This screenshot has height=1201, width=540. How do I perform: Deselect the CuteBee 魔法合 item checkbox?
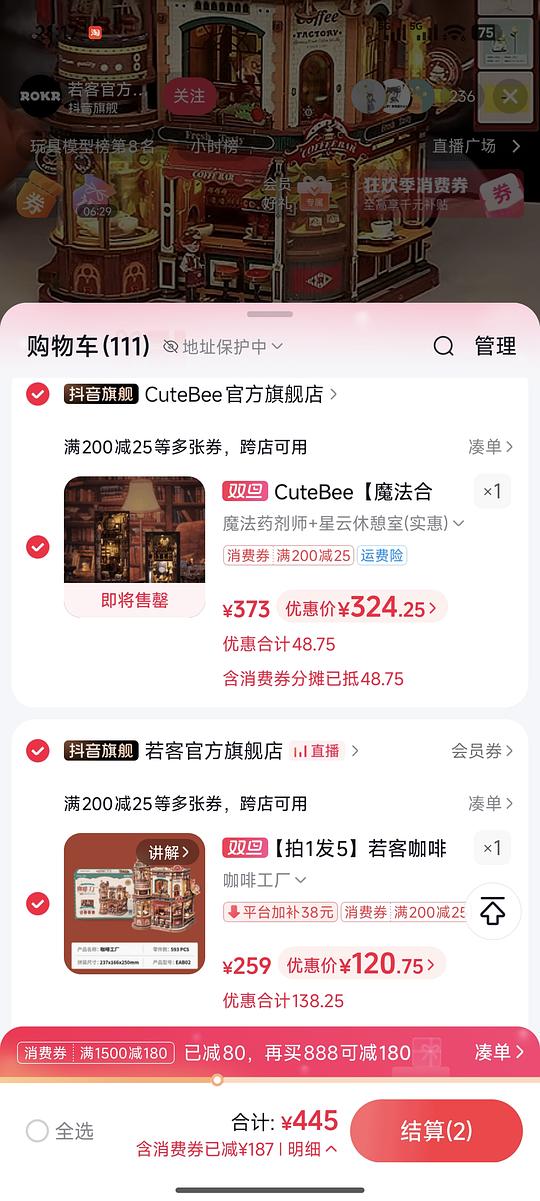tap(37, 547)
